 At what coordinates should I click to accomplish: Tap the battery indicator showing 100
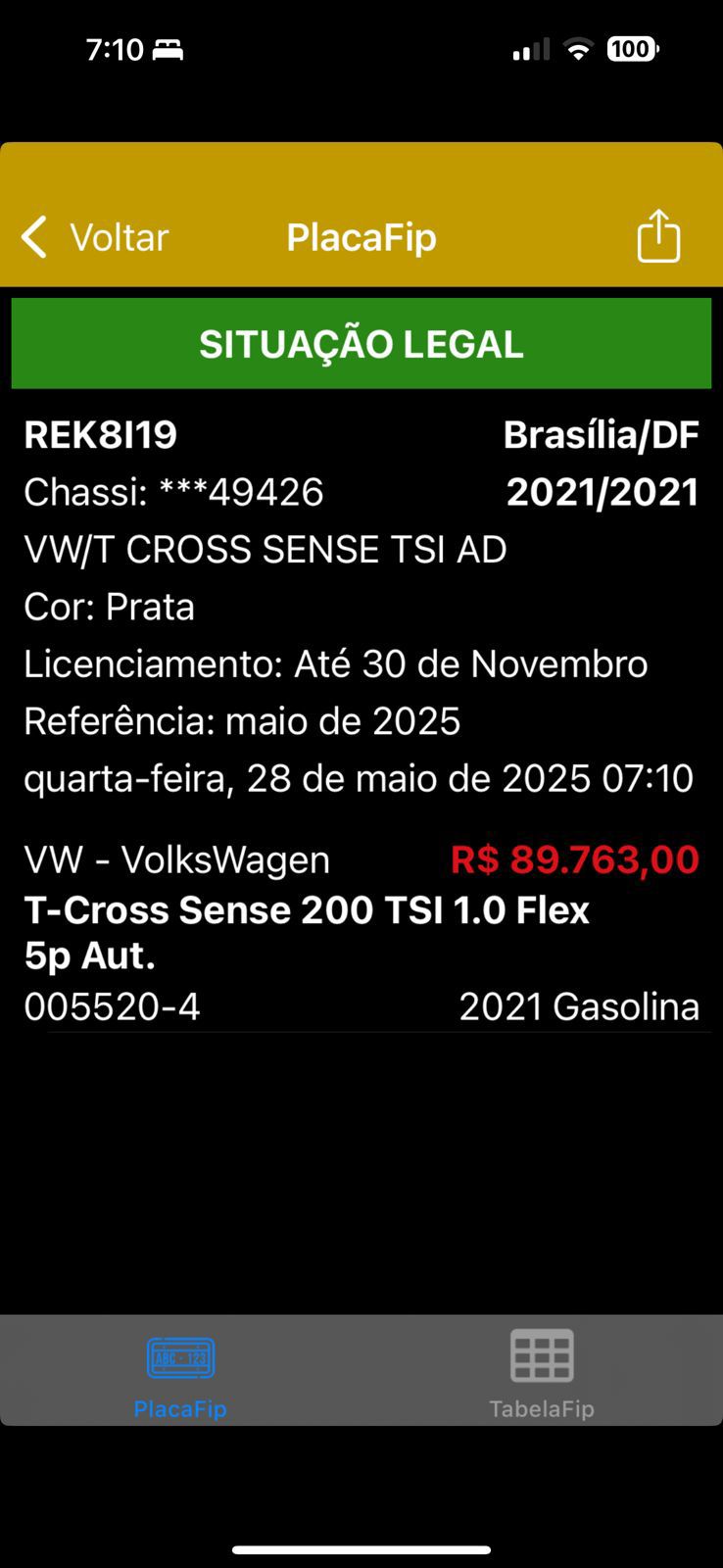click(632, 49)
